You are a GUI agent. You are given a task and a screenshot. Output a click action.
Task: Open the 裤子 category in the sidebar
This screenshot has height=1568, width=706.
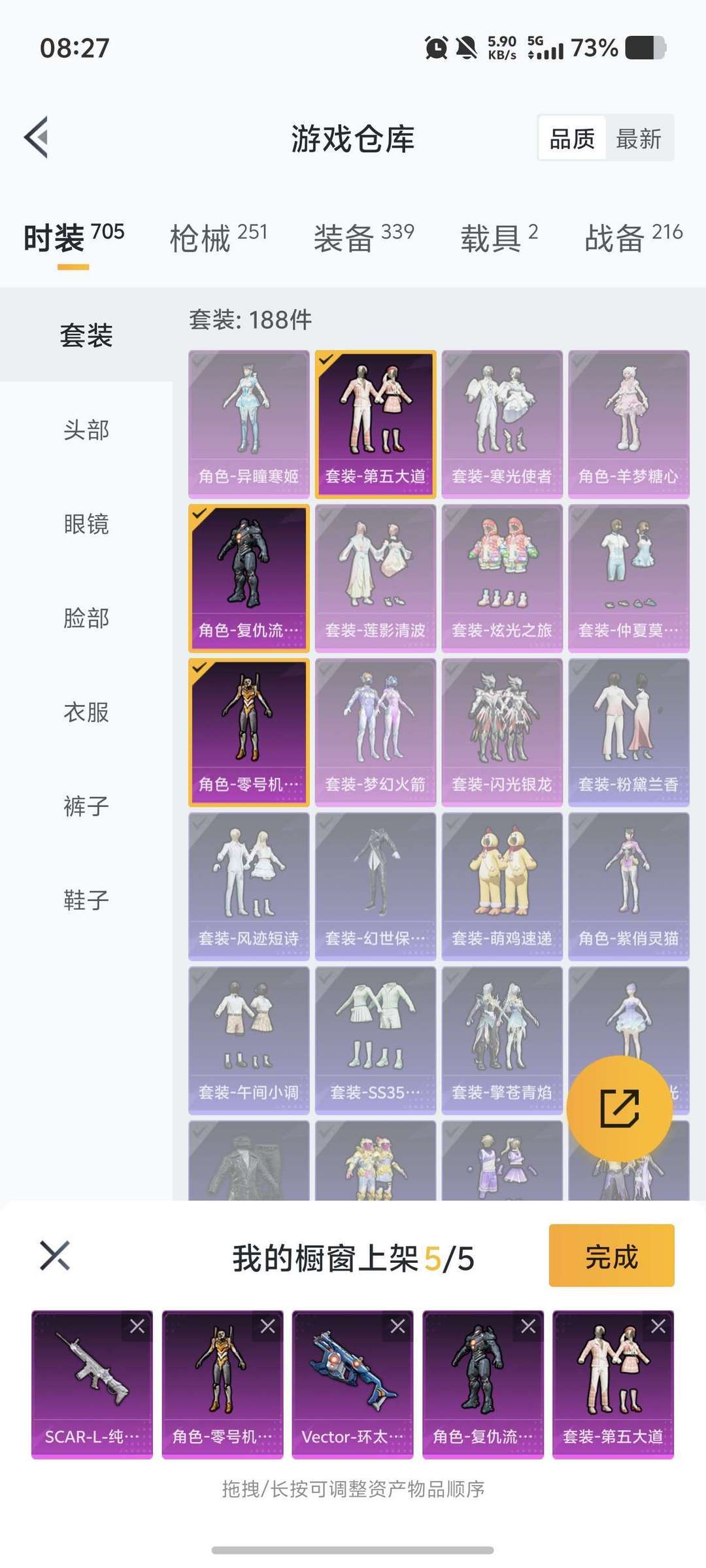pos(85,806)
